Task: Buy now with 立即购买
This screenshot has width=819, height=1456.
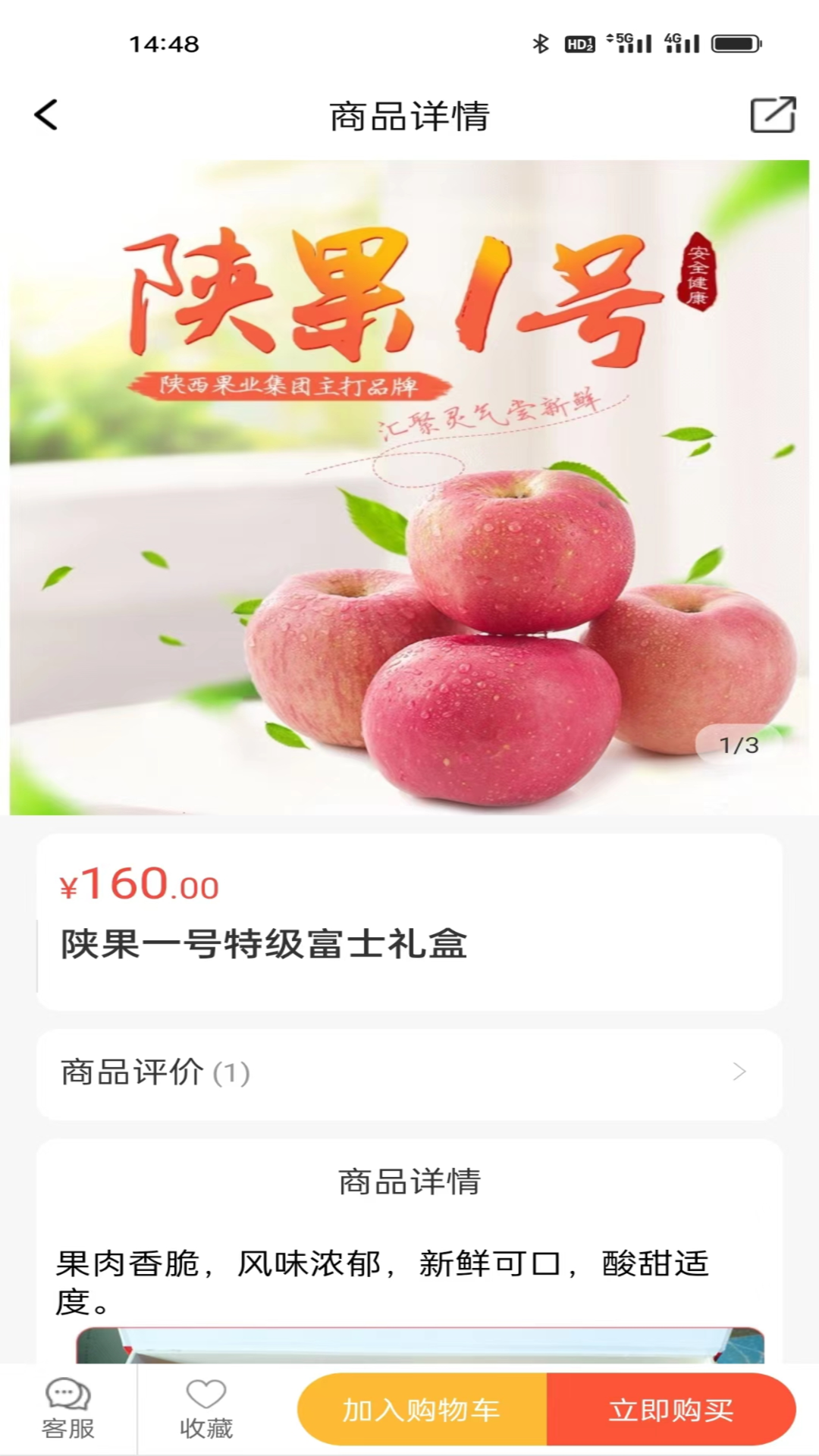Action: (671, 1410)
